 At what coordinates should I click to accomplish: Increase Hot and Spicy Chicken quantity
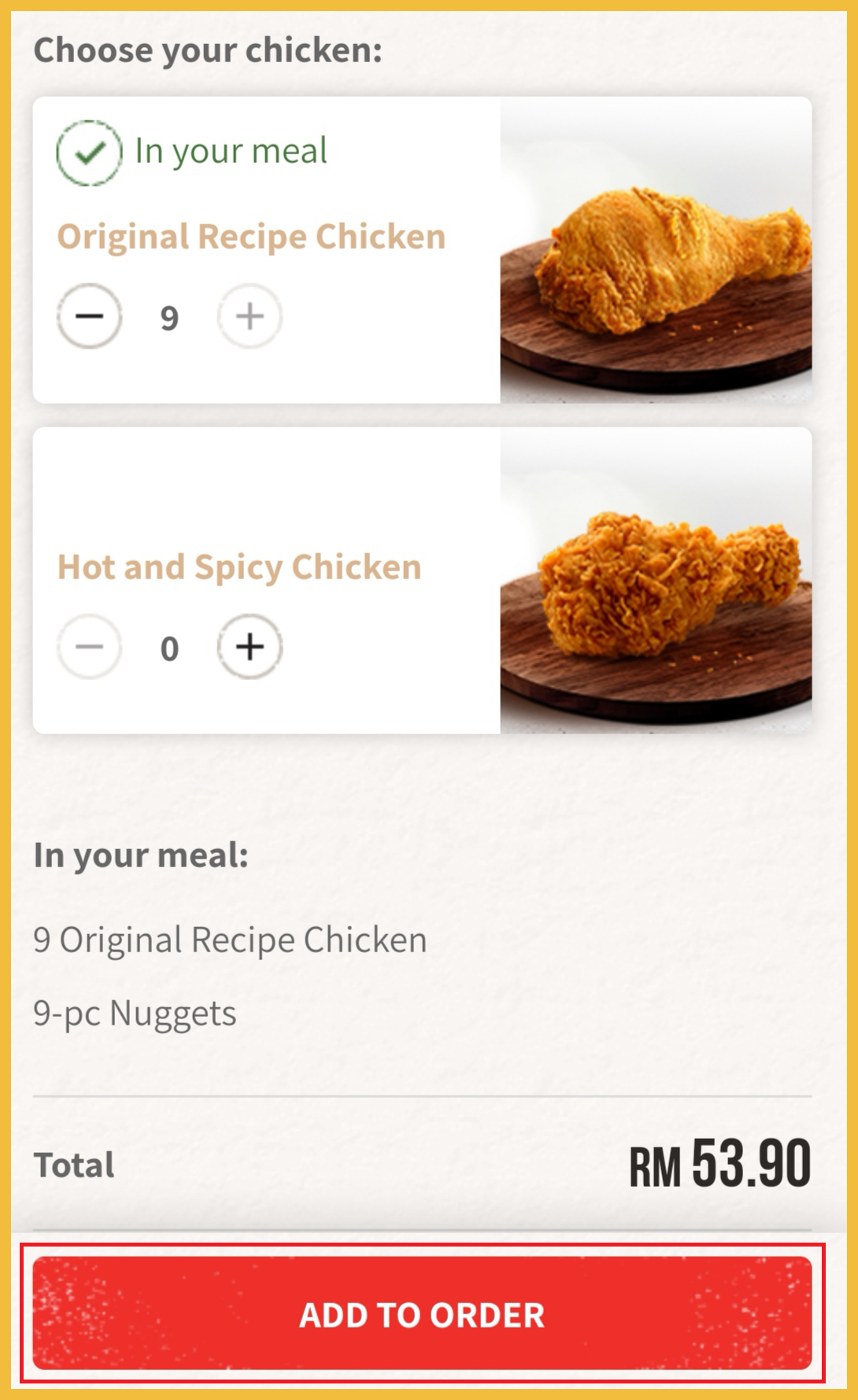[250, 647]
